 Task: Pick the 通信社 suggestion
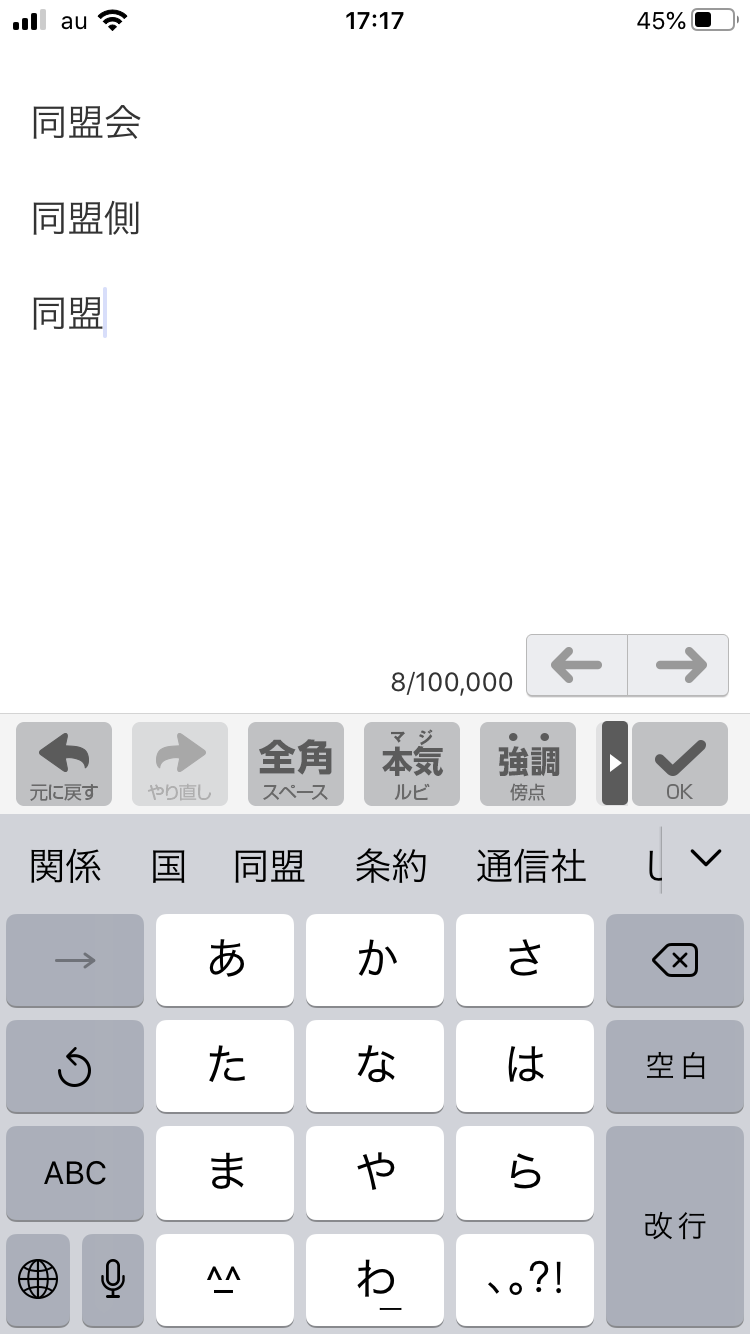point(531,866)
